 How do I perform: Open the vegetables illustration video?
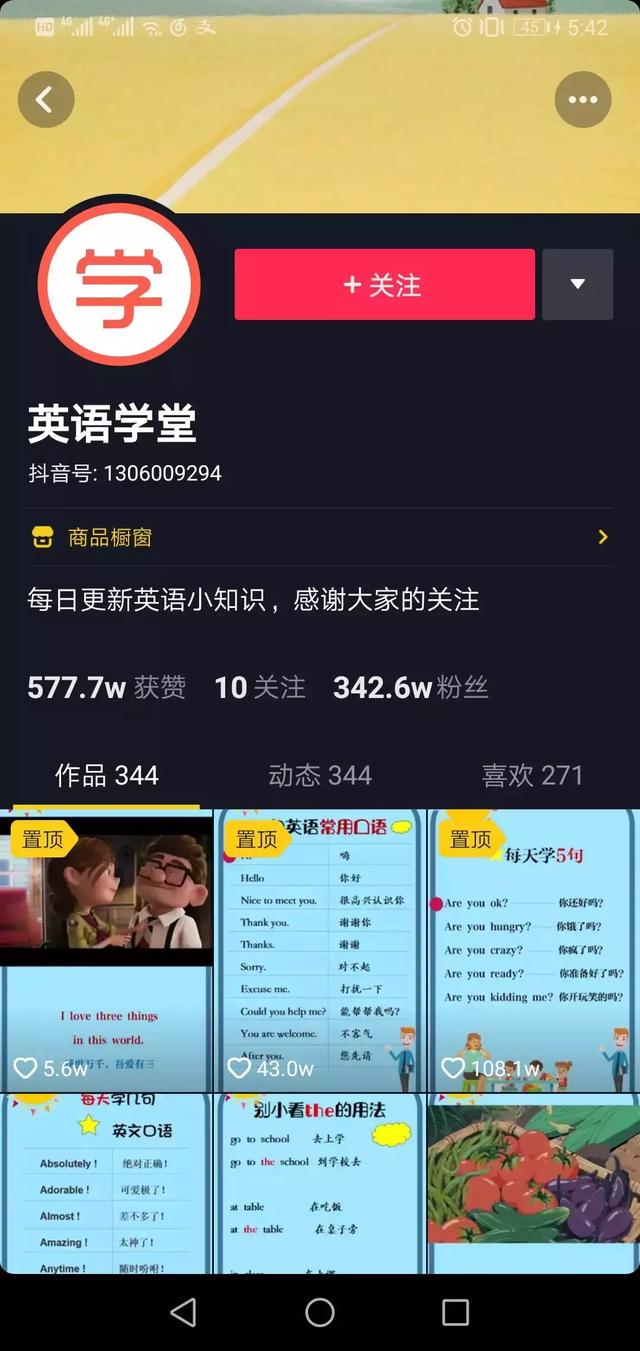(x=534, y=1185)
